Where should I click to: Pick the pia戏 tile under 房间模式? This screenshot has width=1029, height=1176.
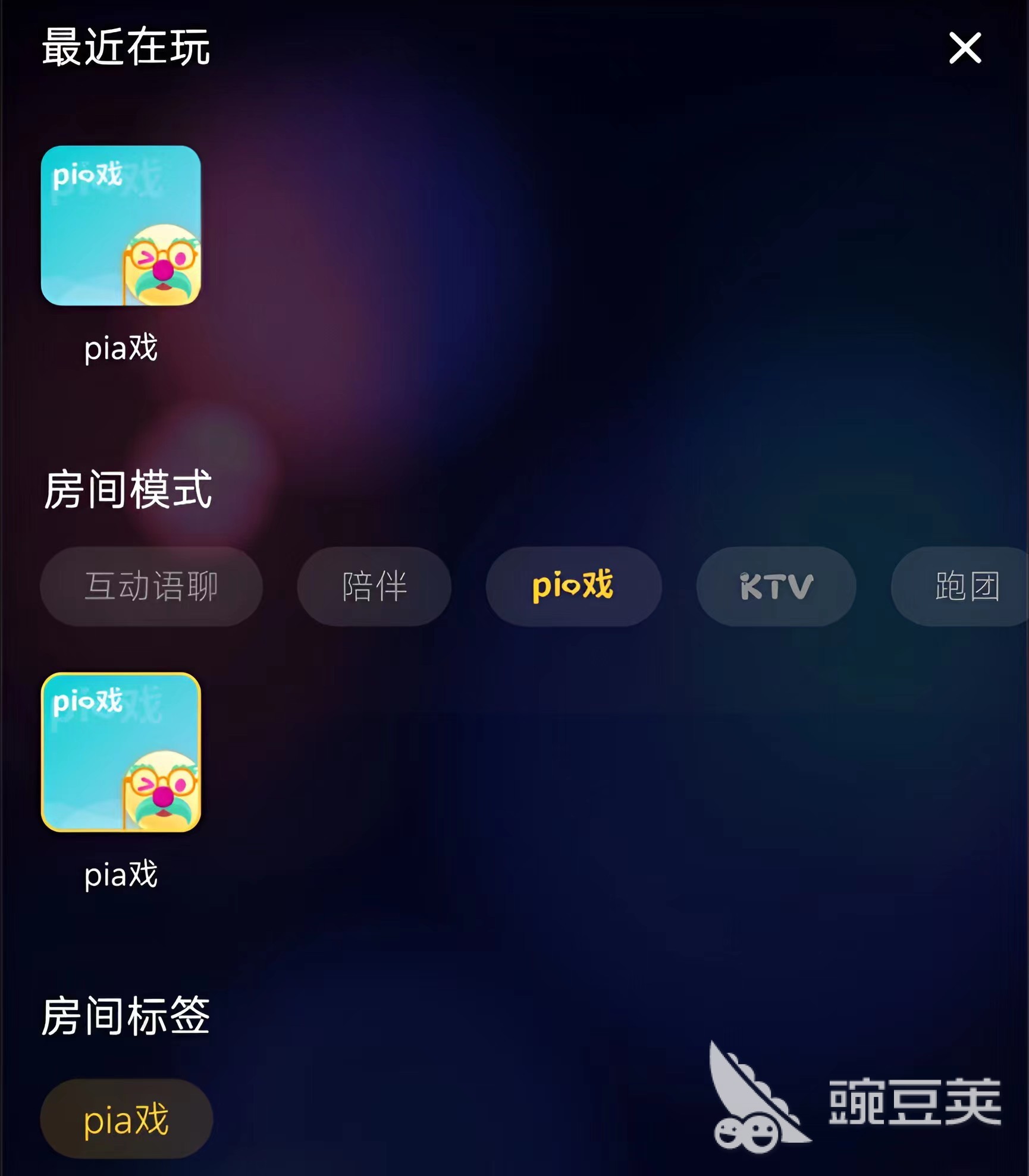coord(121,753)
